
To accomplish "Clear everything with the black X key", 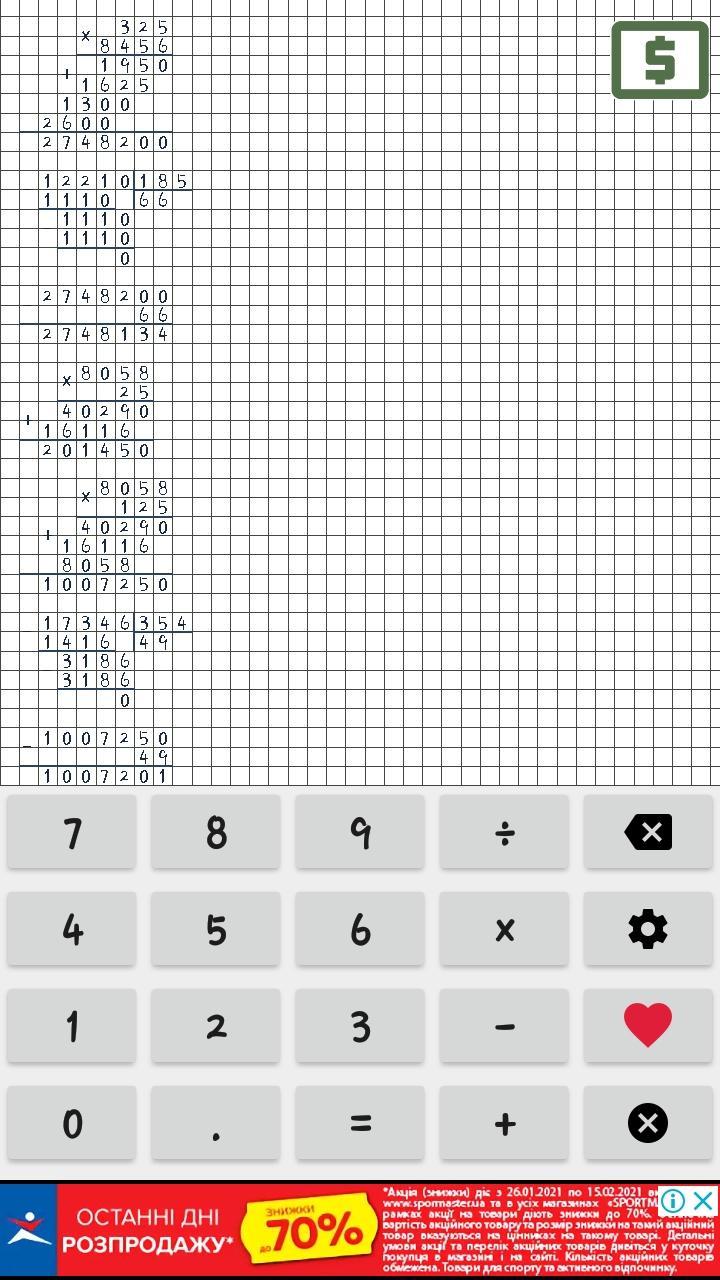I will (648, 1123).
